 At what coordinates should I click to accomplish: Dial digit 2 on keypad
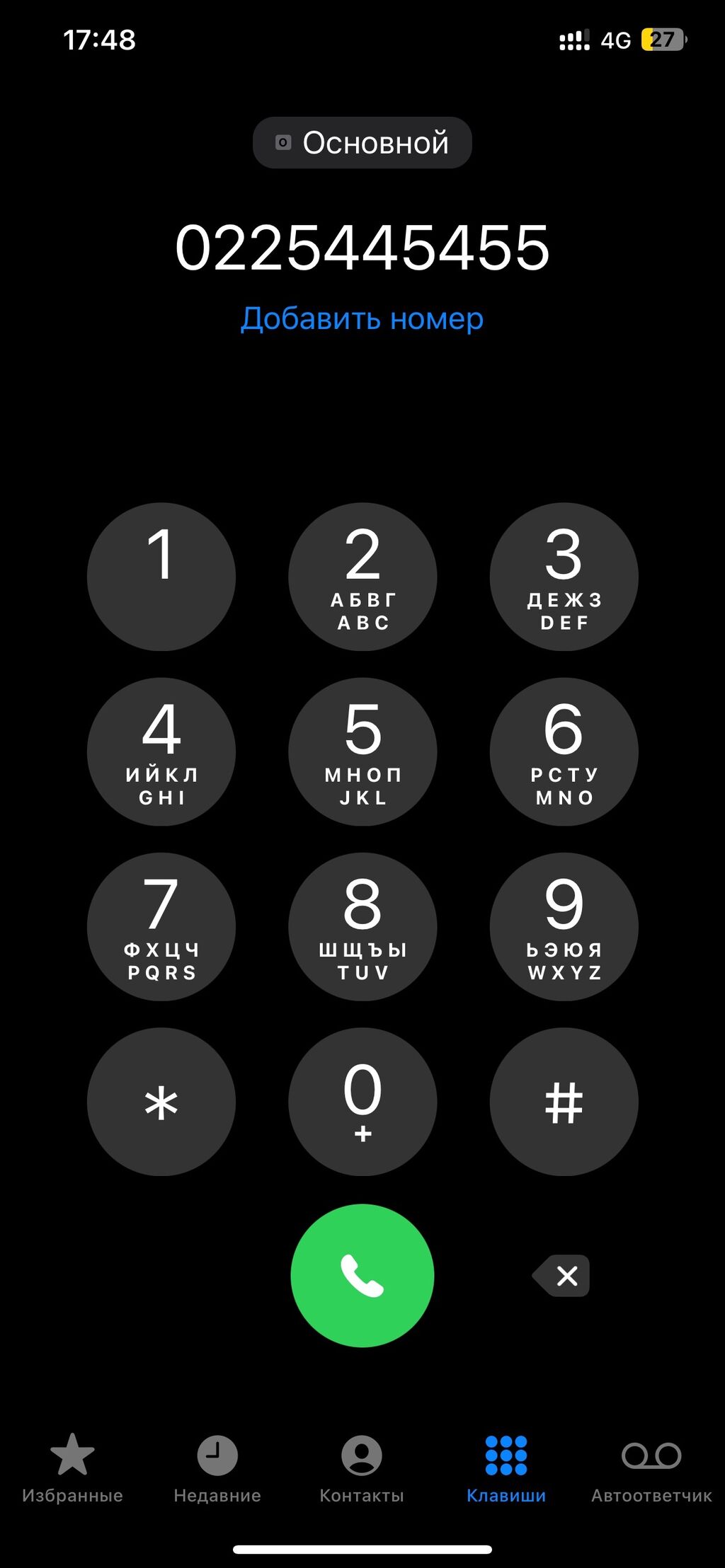362,577
